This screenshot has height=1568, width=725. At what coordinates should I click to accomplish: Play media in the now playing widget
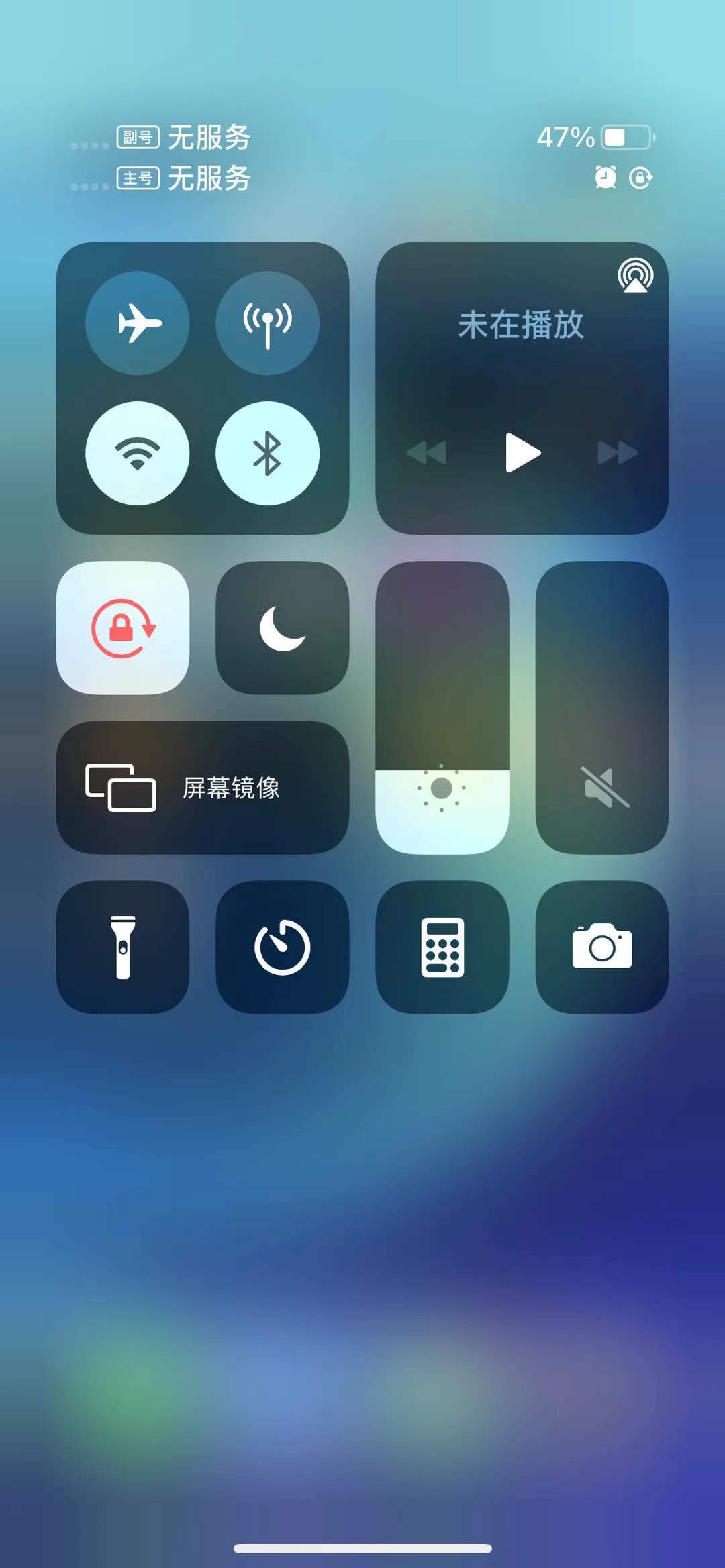coord(522,453)
